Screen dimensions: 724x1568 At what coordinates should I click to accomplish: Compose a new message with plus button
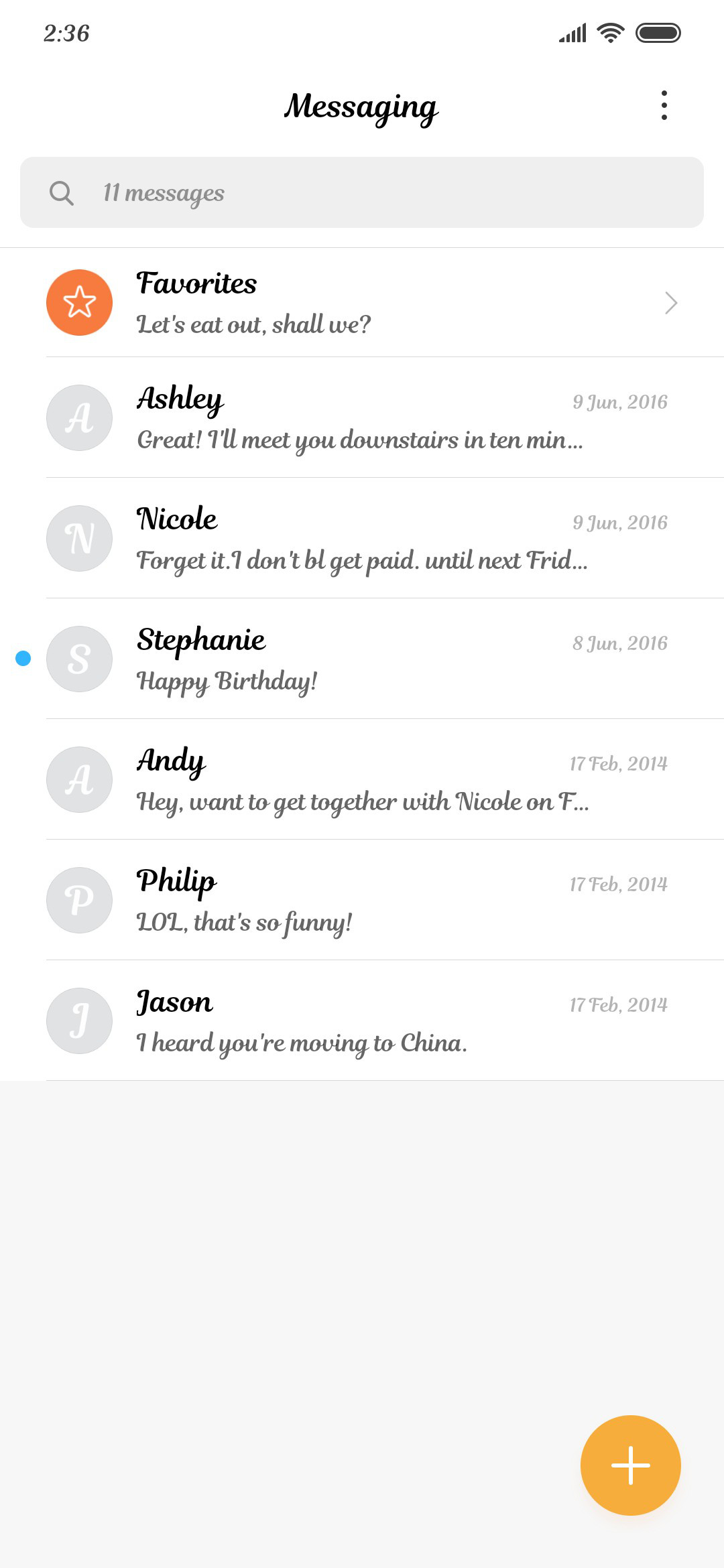(x=630, y=1465)
